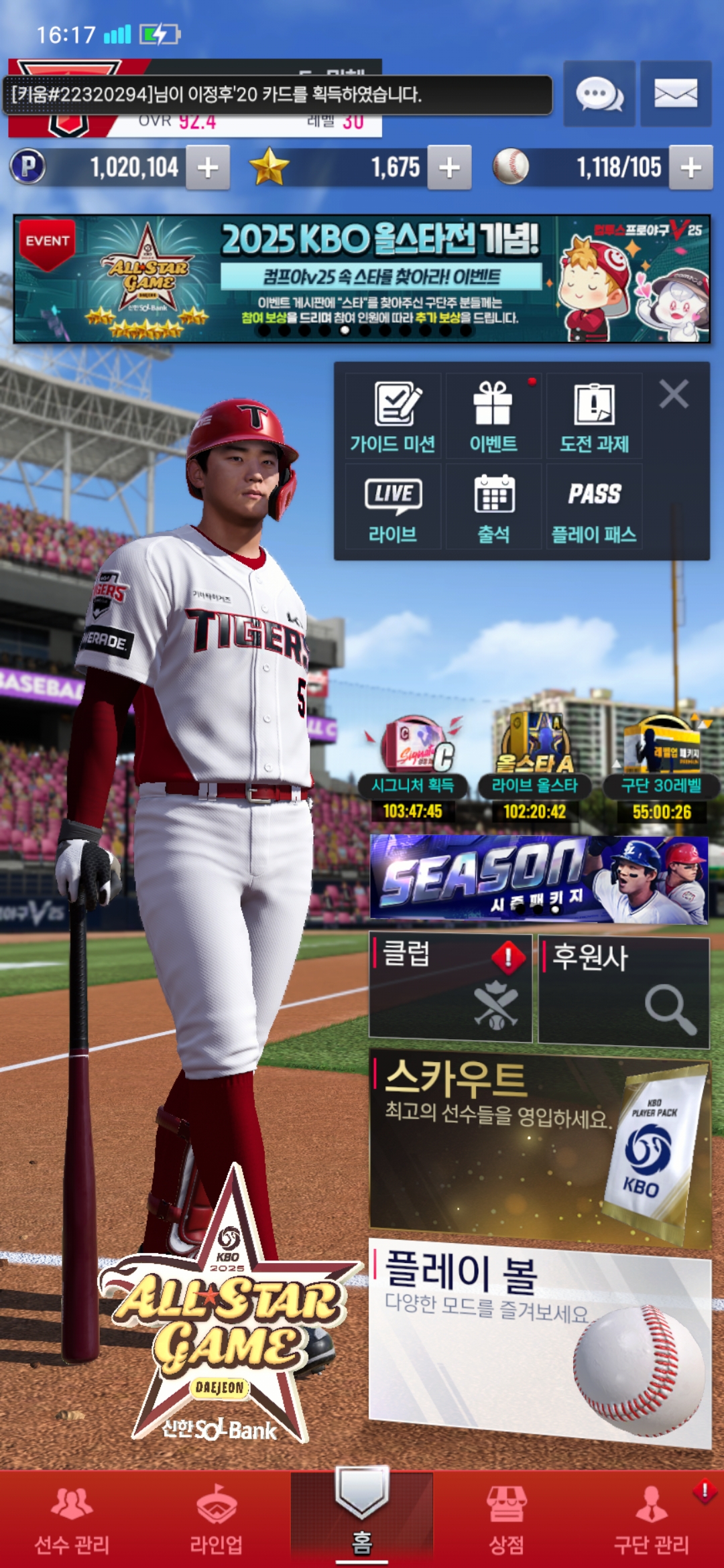
Task: Open 도전 과제
Action: [594, 417]
